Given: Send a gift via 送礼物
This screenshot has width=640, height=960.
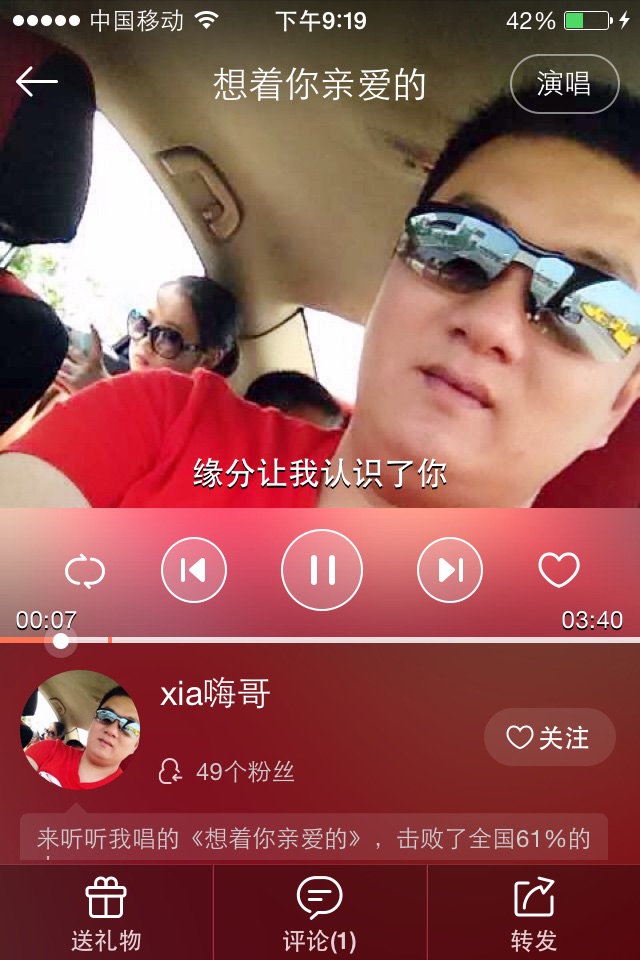Looking at the screenshot, I should coord(106,914).
